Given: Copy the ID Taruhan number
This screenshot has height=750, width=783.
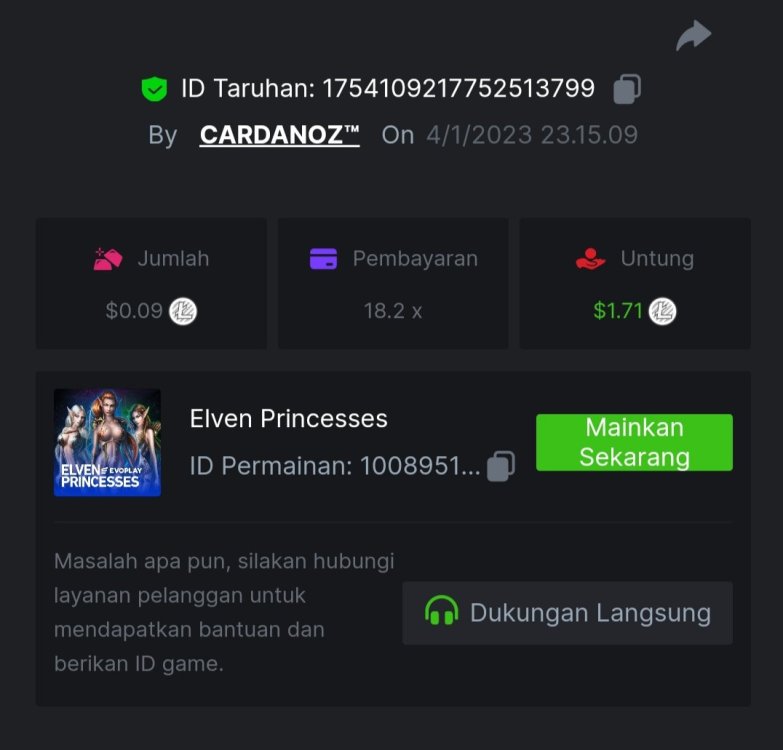Looking at the screenshot, I should [x=626, y=89].
